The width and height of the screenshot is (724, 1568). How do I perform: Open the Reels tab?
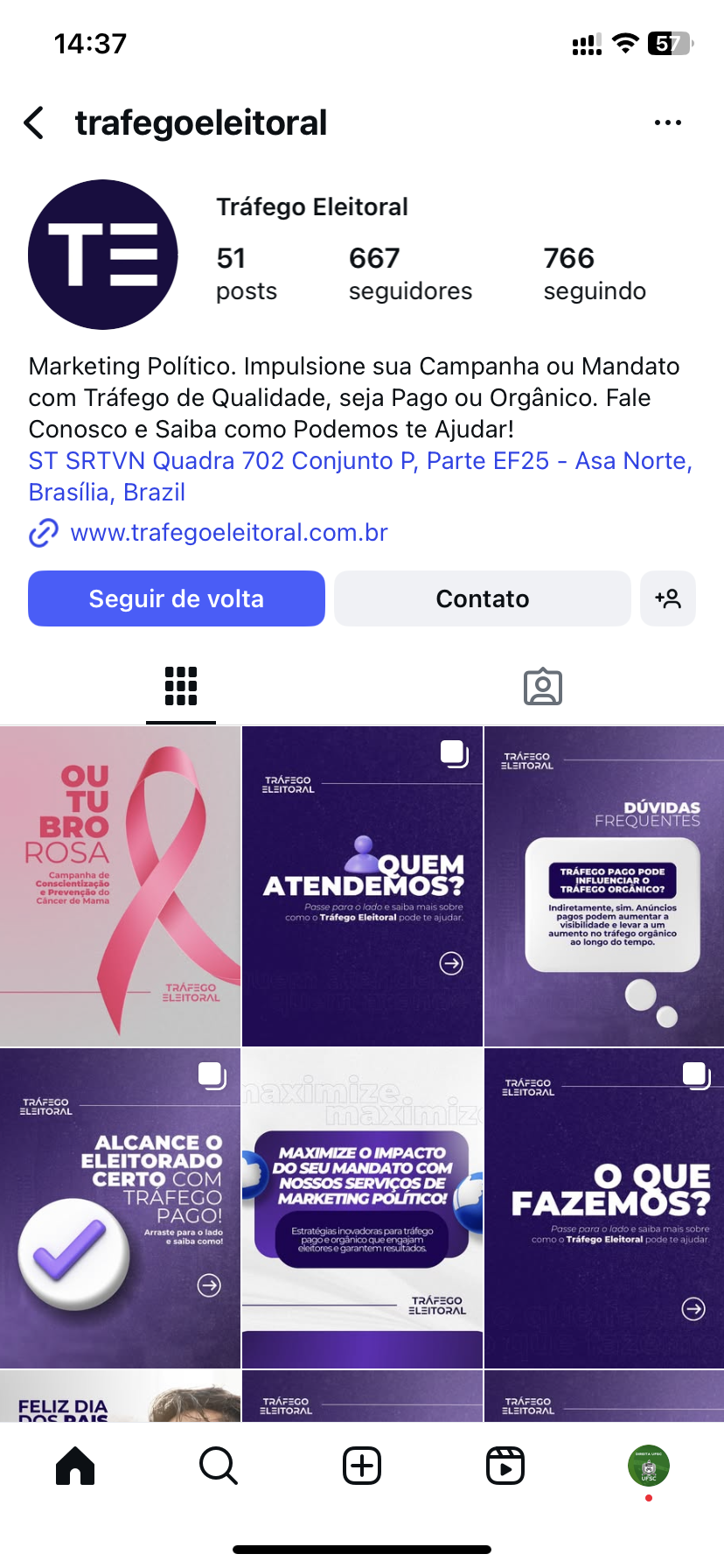tap(505, 1466)
